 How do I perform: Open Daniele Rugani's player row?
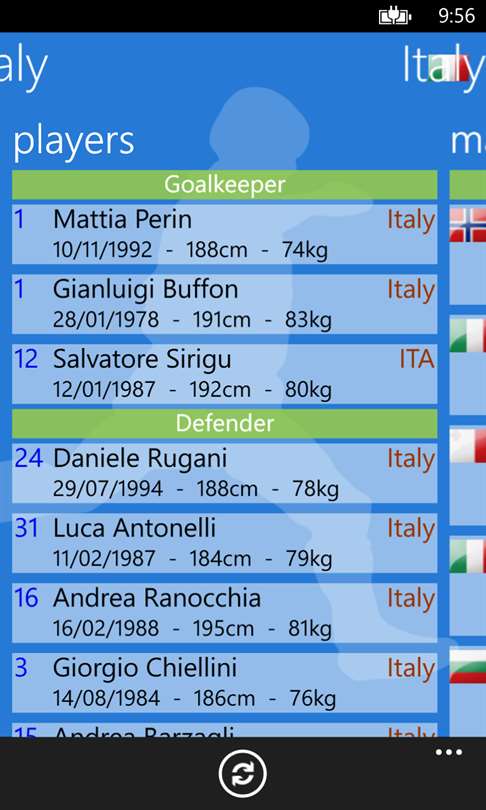click(224, 473)
